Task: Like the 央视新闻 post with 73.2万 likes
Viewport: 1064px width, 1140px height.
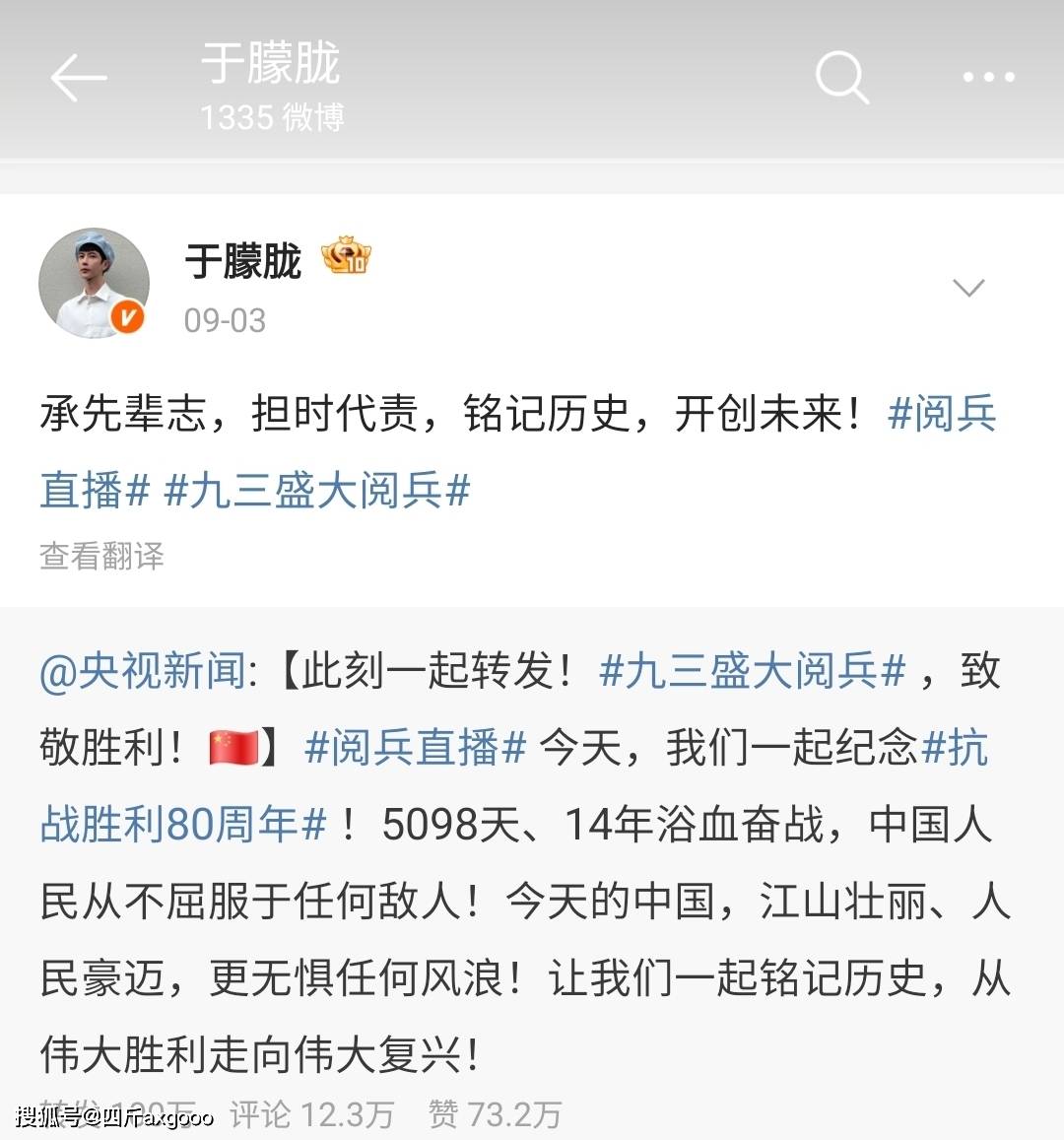Action: coord(496,1114)
